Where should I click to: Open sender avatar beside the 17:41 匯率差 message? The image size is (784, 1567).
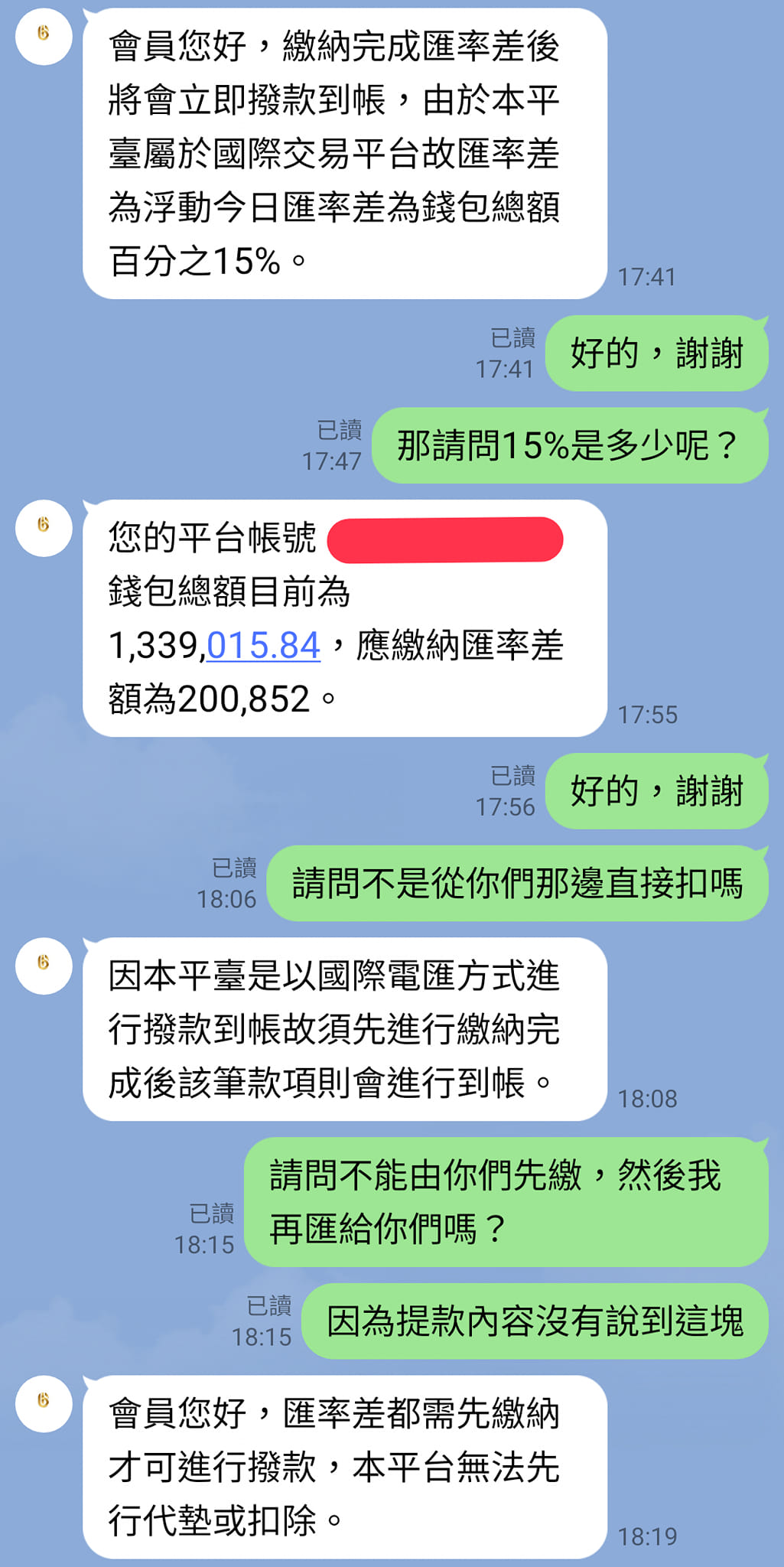pyautogui.click(x=44, y=36)
